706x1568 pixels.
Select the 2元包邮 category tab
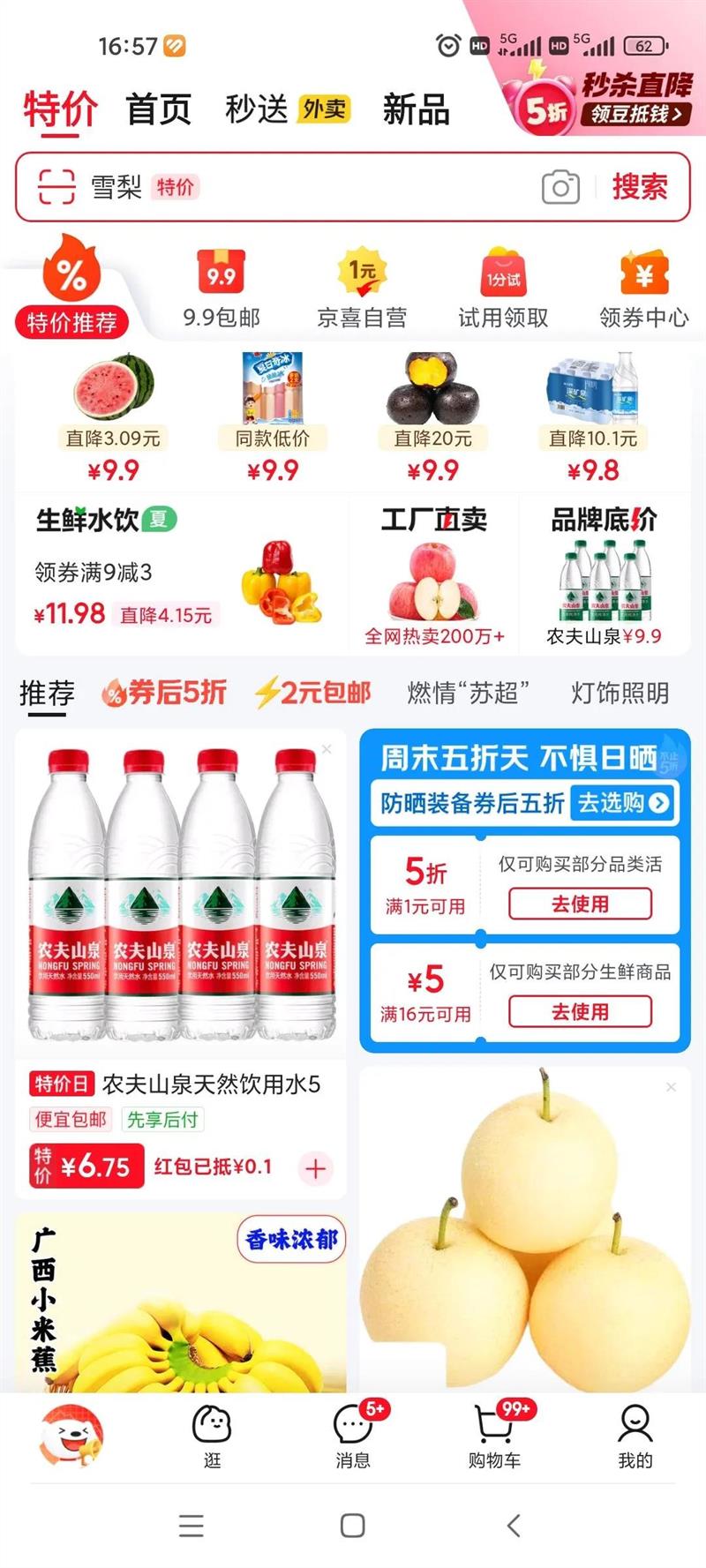point(312,693)
